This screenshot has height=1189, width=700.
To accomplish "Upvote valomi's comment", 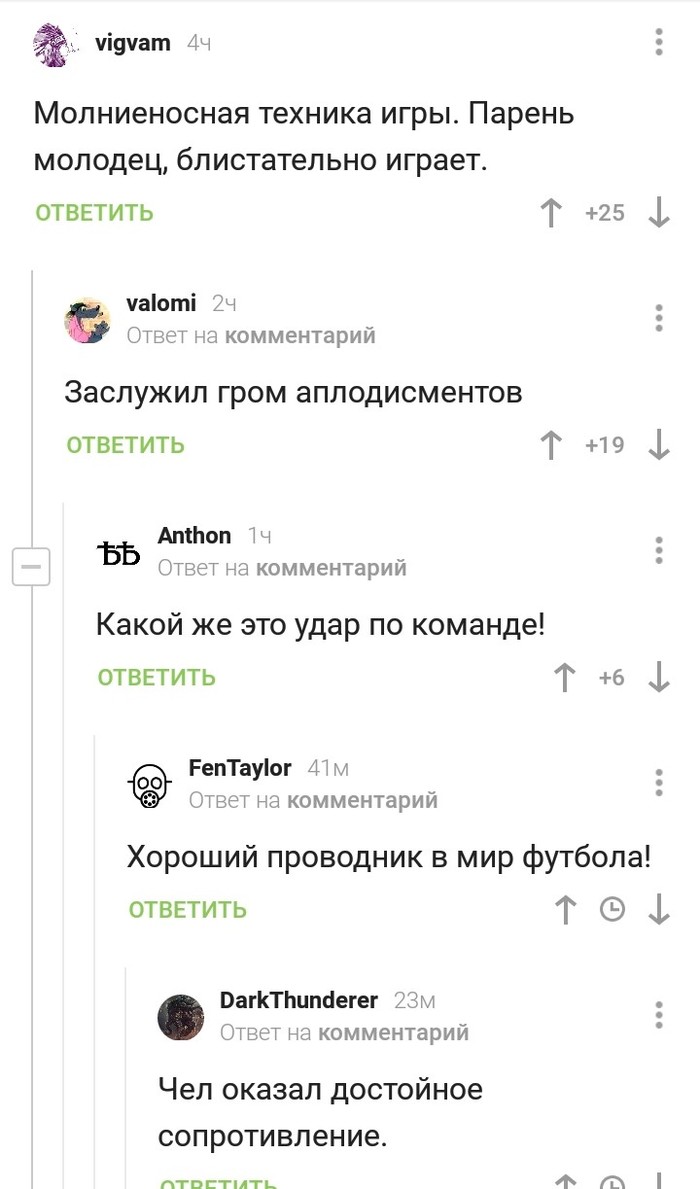I will pos(551,445).
